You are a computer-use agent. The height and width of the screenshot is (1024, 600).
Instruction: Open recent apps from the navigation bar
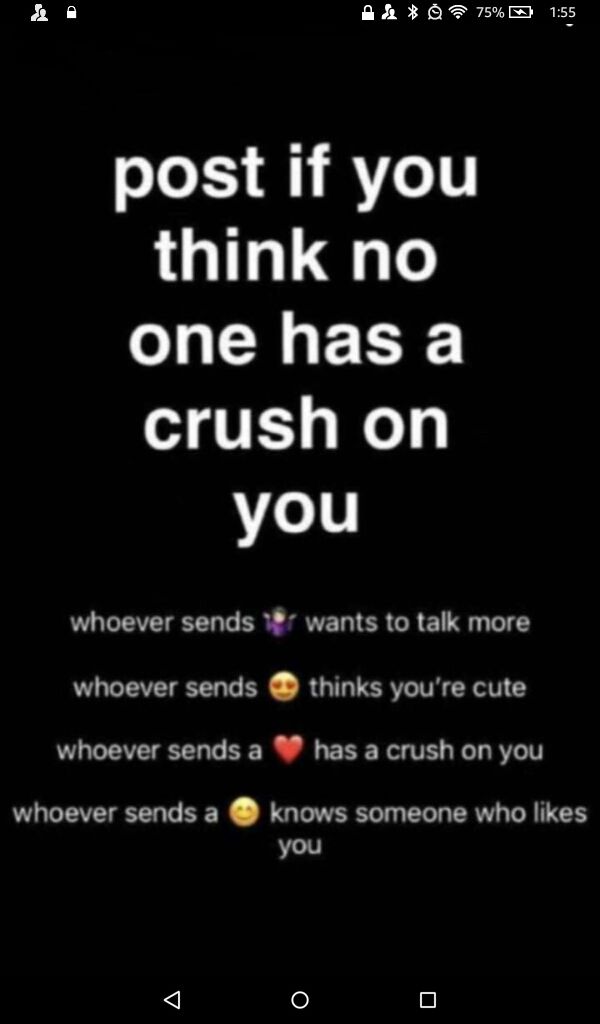[x=428, y=999]
